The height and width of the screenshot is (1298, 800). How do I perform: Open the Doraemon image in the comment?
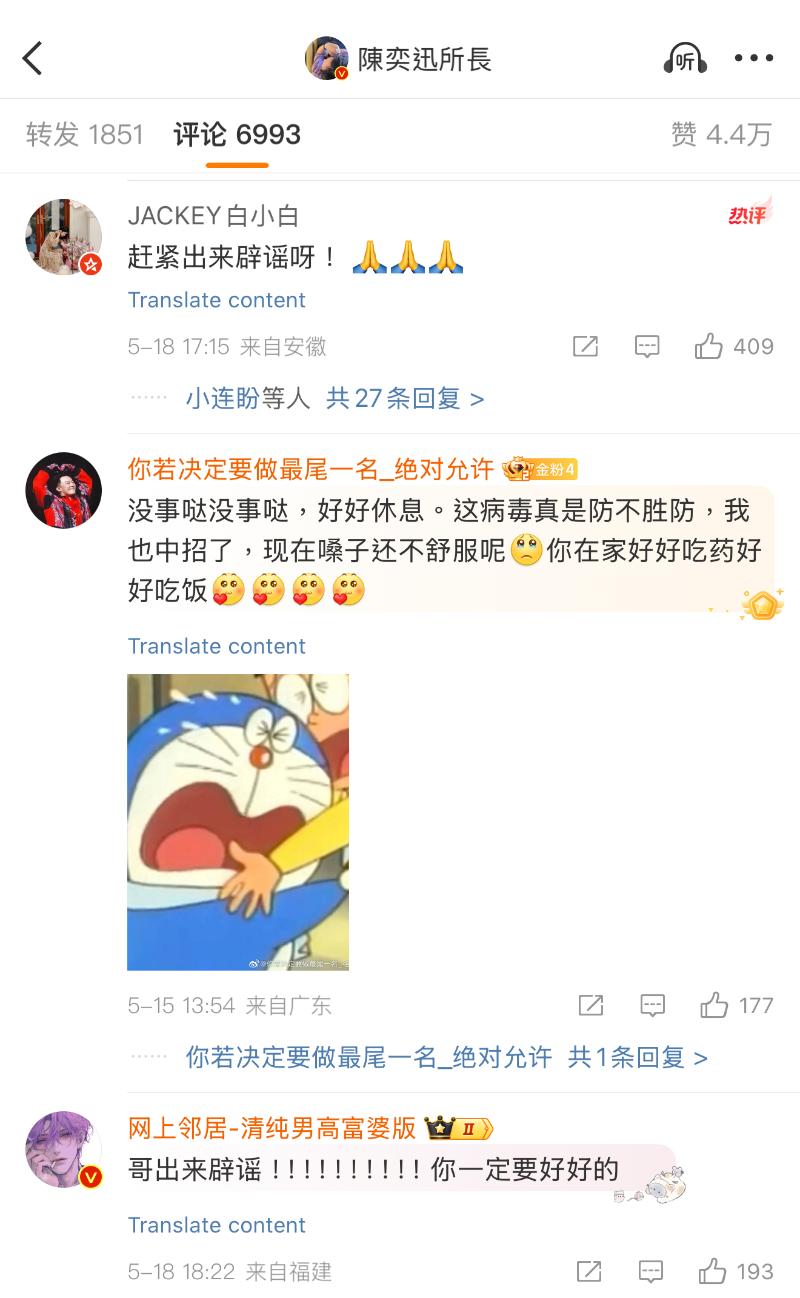coord(238,821)
